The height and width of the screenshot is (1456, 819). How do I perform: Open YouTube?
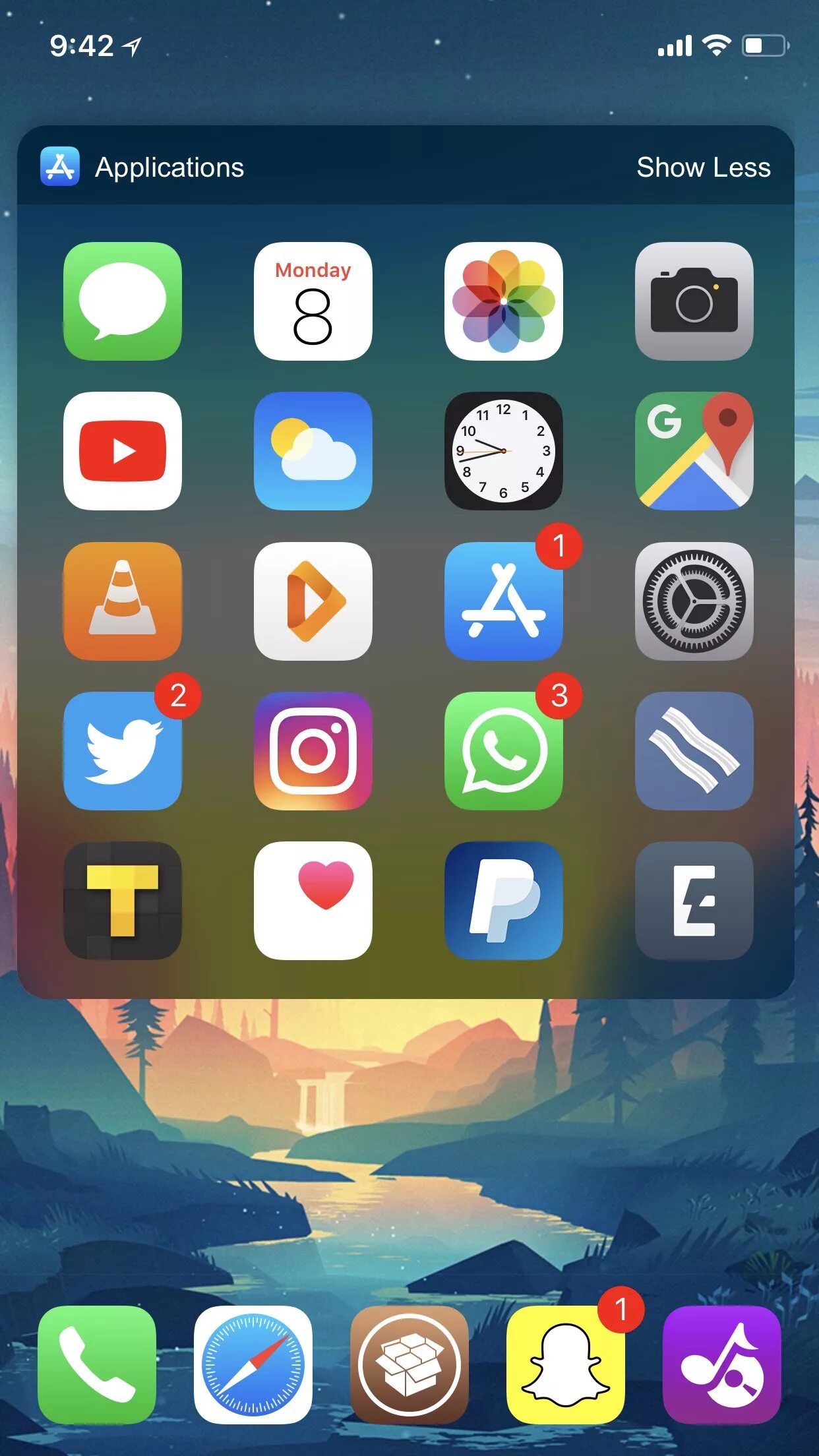(122, 452)
